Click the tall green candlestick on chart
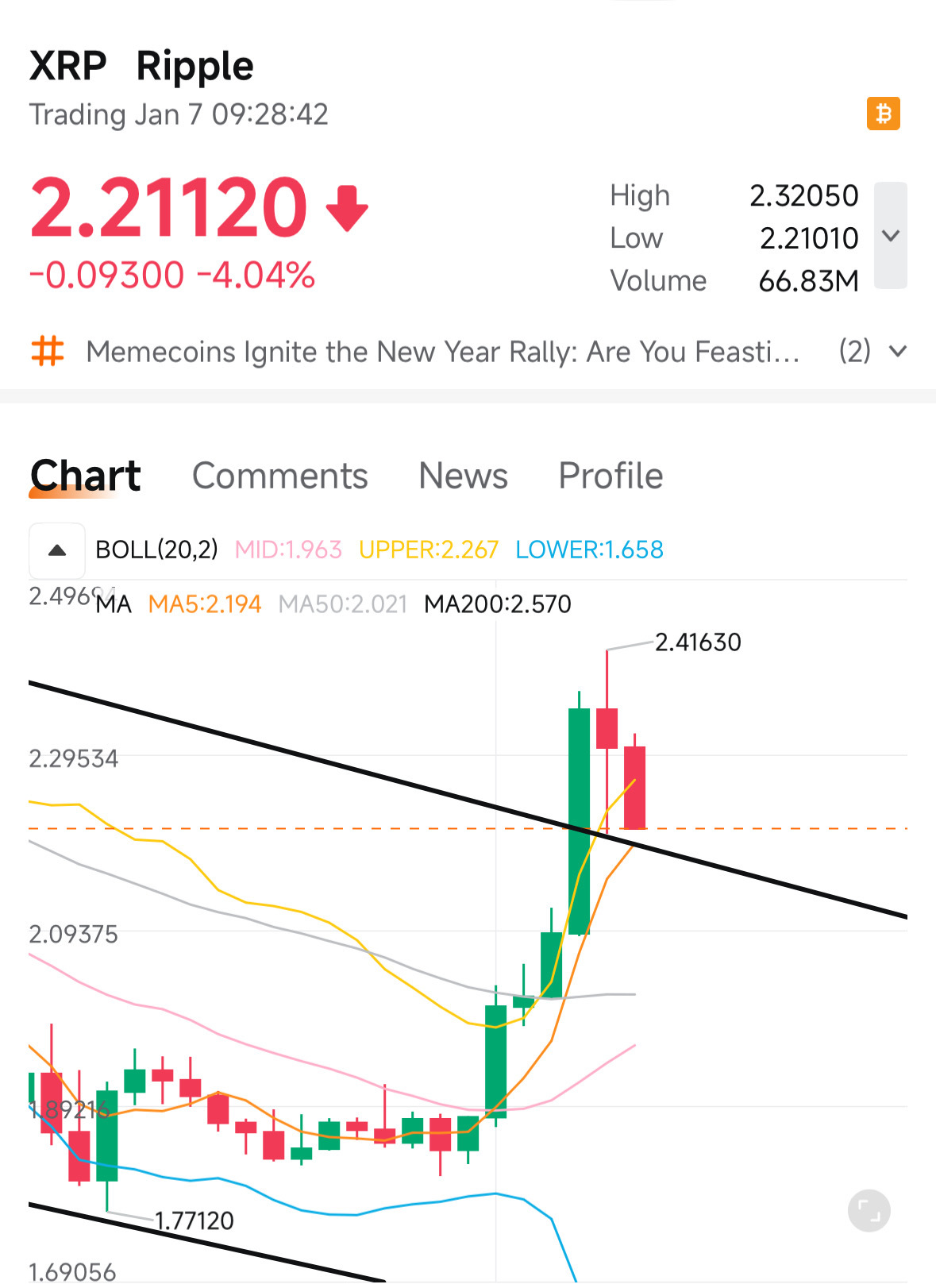 579,818
